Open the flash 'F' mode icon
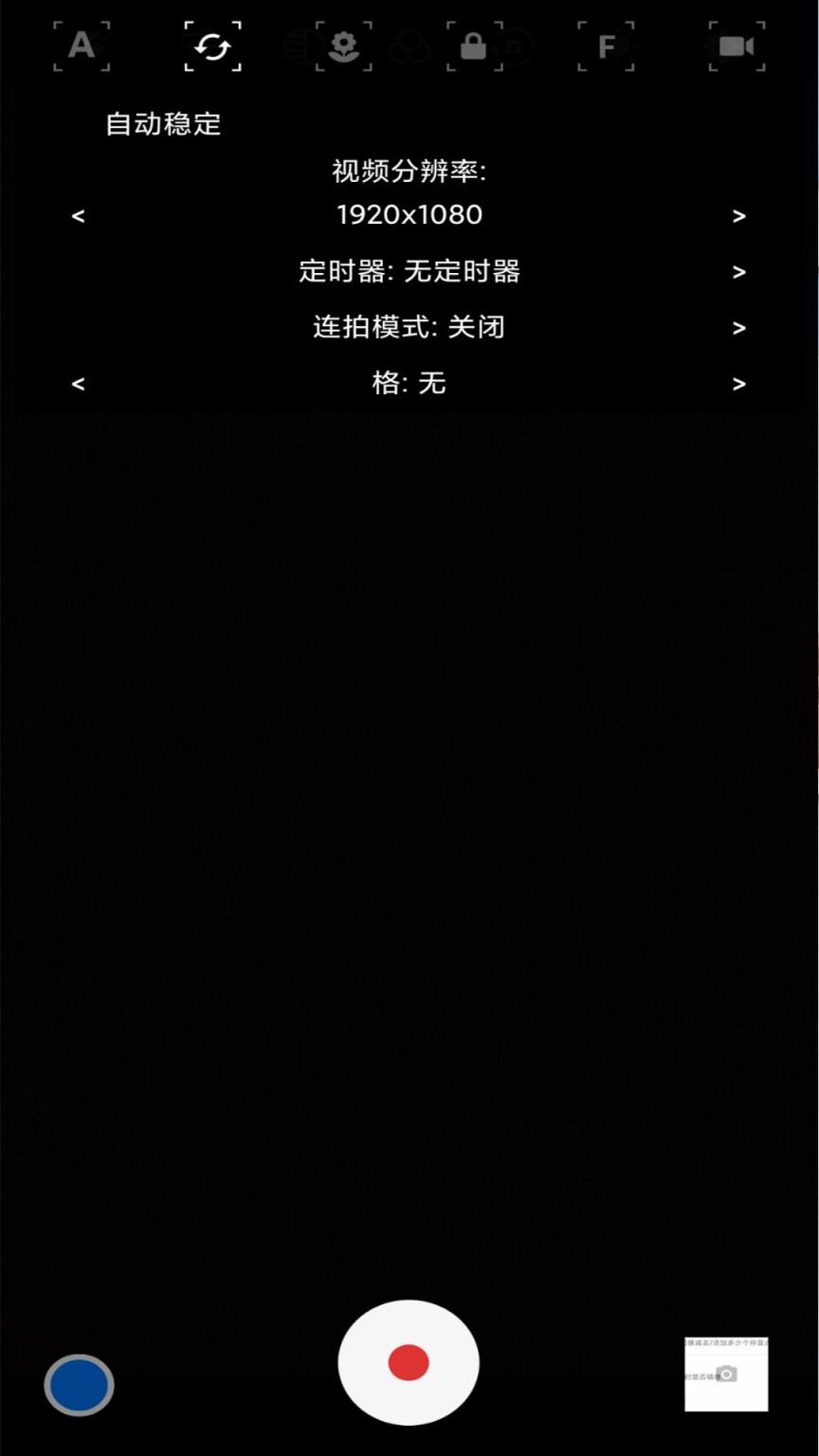819x1456 pixels. (607, 46)
